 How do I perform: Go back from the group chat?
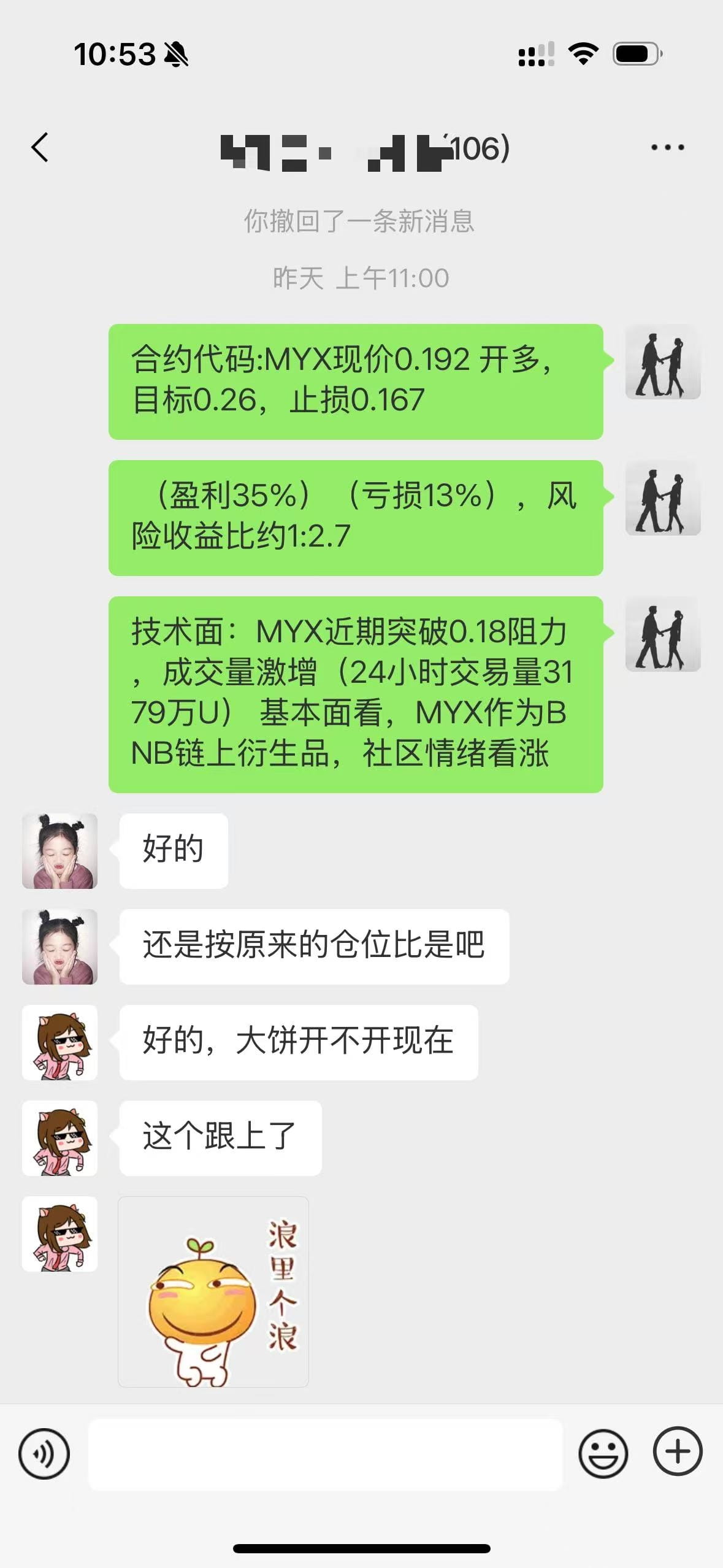pos(40,148)
